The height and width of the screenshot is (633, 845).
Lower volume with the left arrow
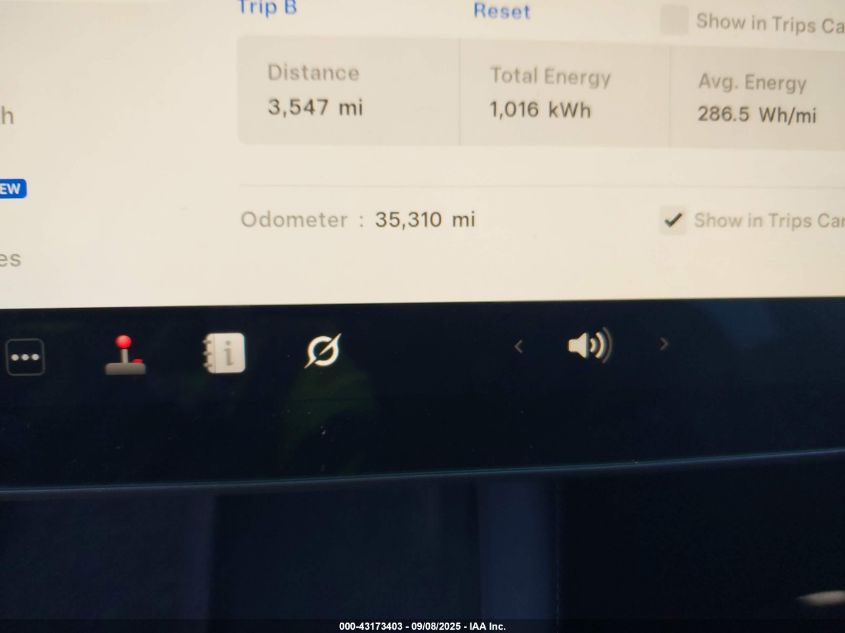pos(518,347)
